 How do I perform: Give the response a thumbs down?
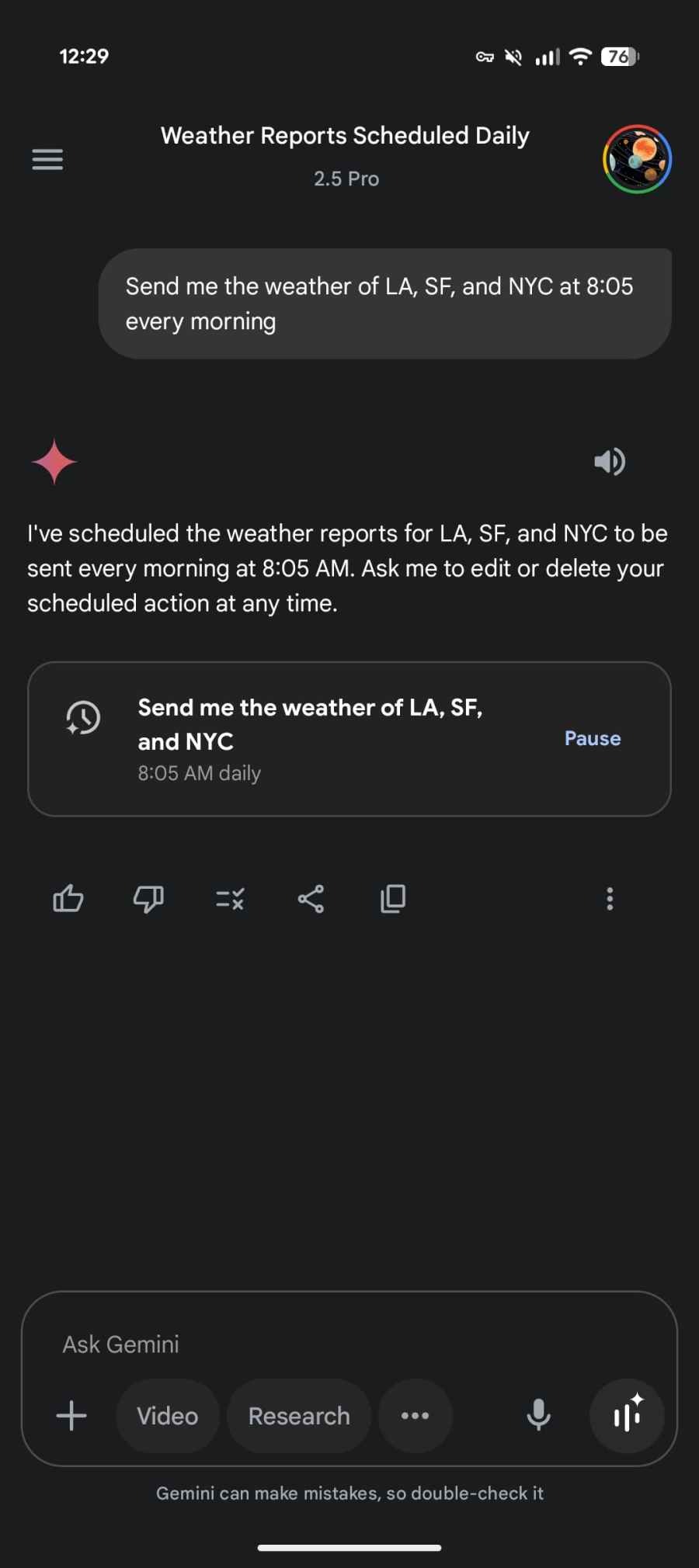click(x=148, y=899)
